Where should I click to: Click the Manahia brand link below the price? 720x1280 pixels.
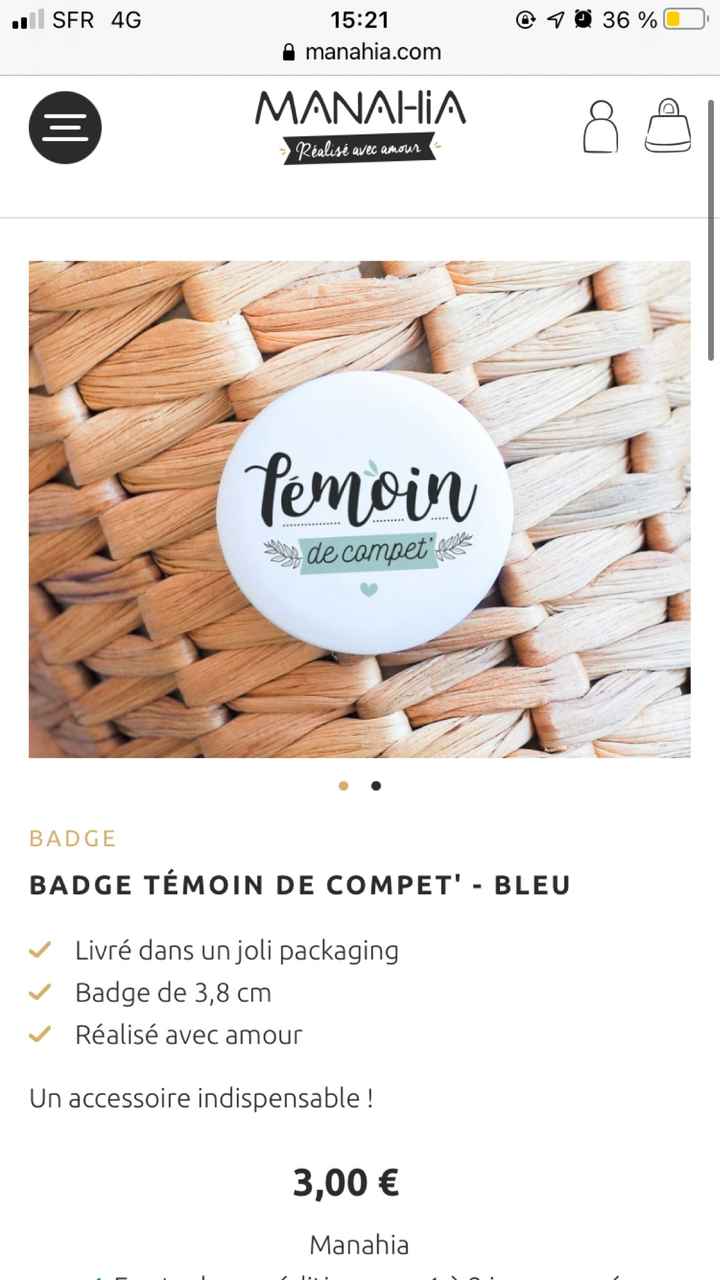click(x=359, y=1245)
